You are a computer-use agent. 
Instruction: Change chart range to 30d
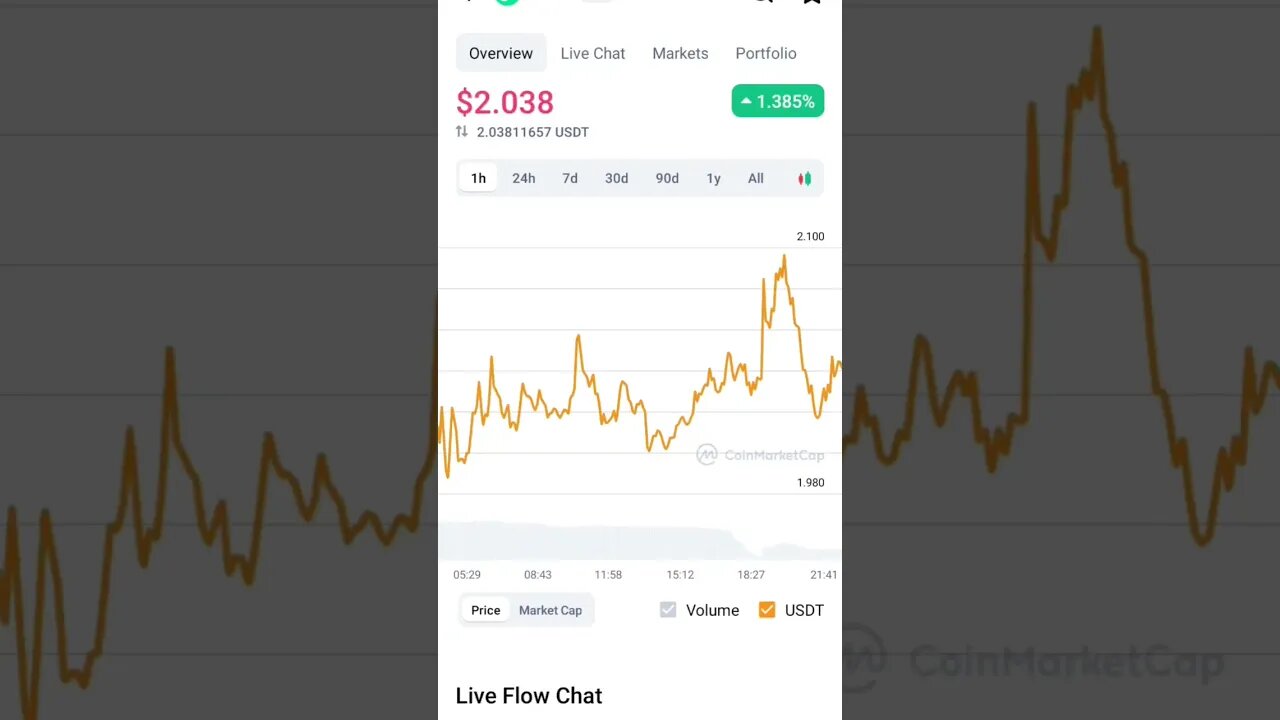click(x=616, y=178)
